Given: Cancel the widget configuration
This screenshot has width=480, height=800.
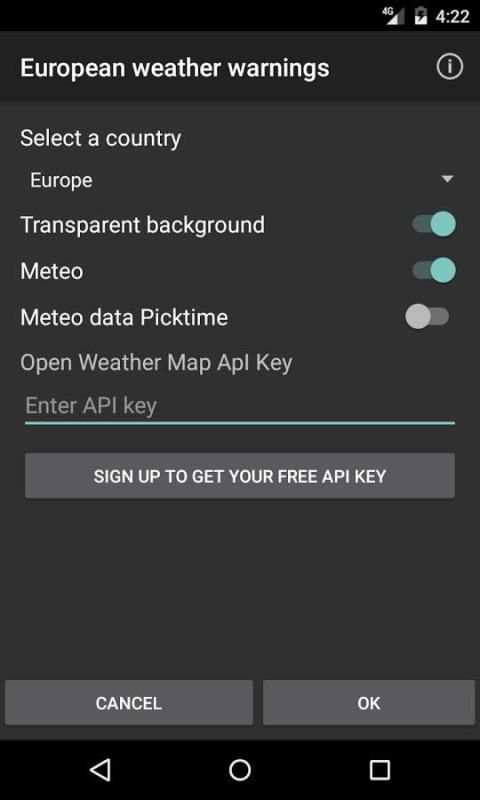Looking at the screenshot, I should click(x=129, y=703).
